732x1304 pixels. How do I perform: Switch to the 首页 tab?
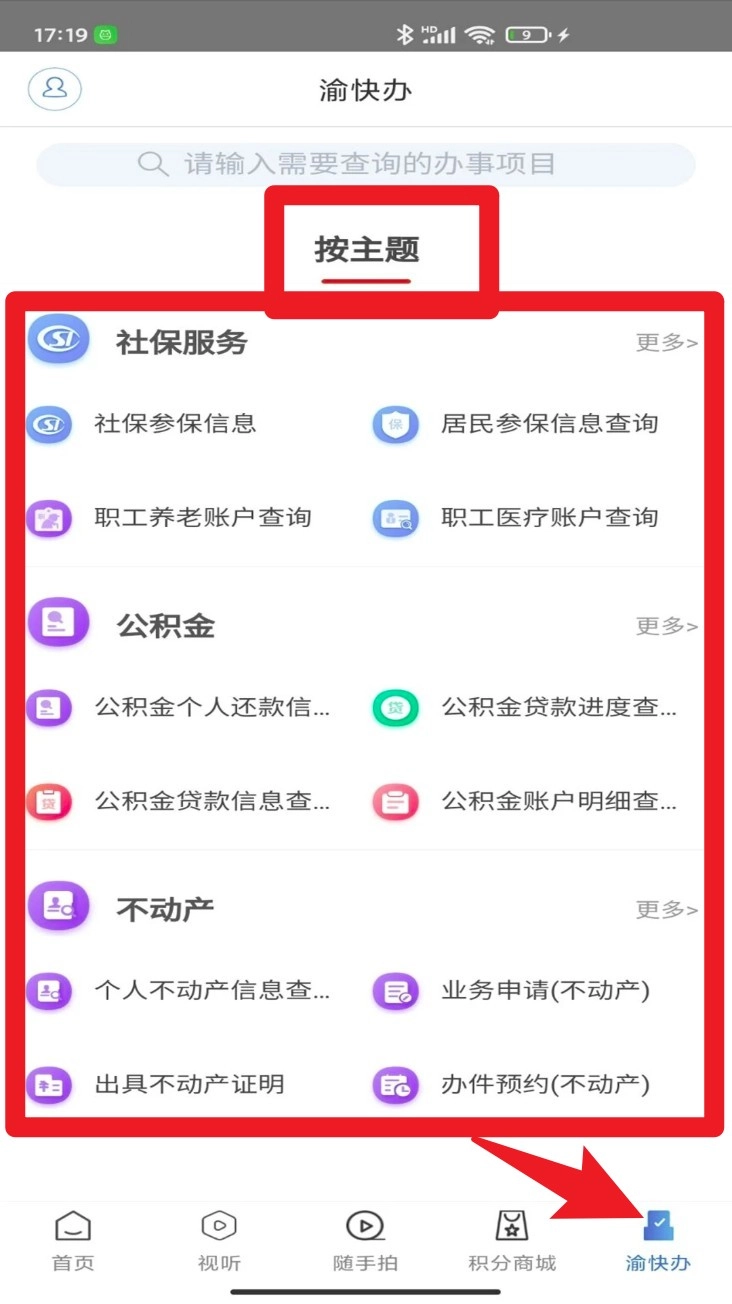pos(73,1240)
